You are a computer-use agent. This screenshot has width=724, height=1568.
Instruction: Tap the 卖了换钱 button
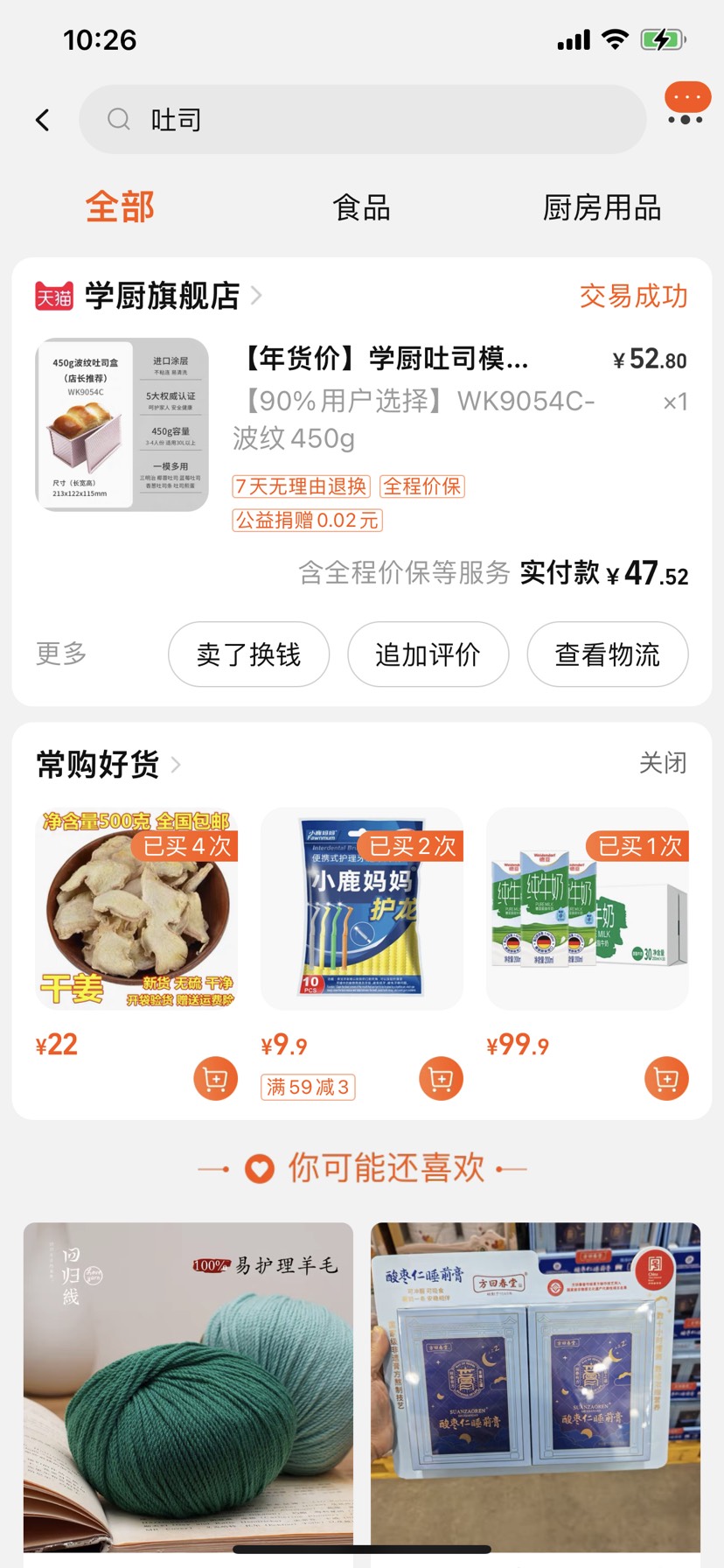coord(248,654)
